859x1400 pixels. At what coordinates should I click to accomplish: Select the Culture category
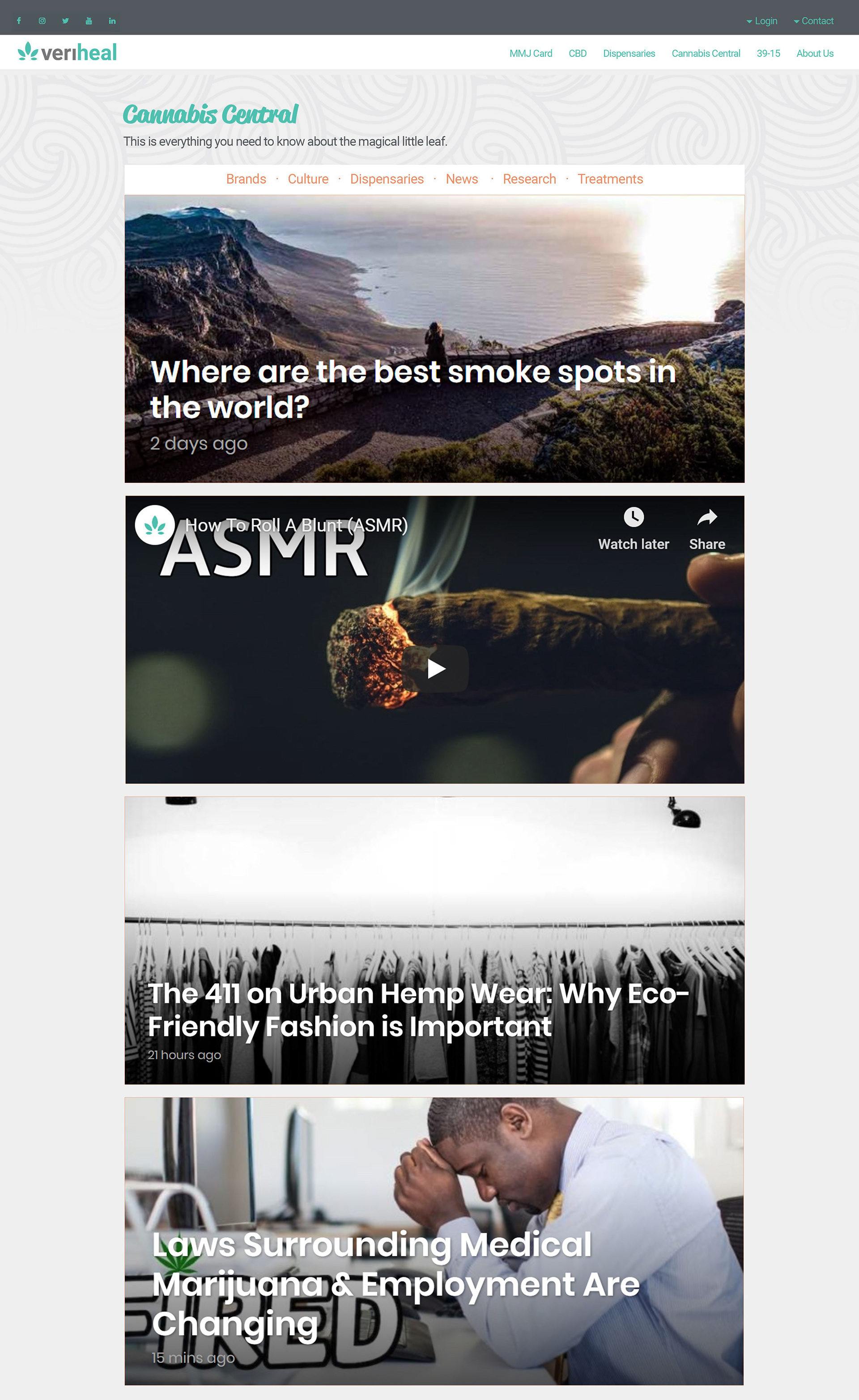[307, 179]
